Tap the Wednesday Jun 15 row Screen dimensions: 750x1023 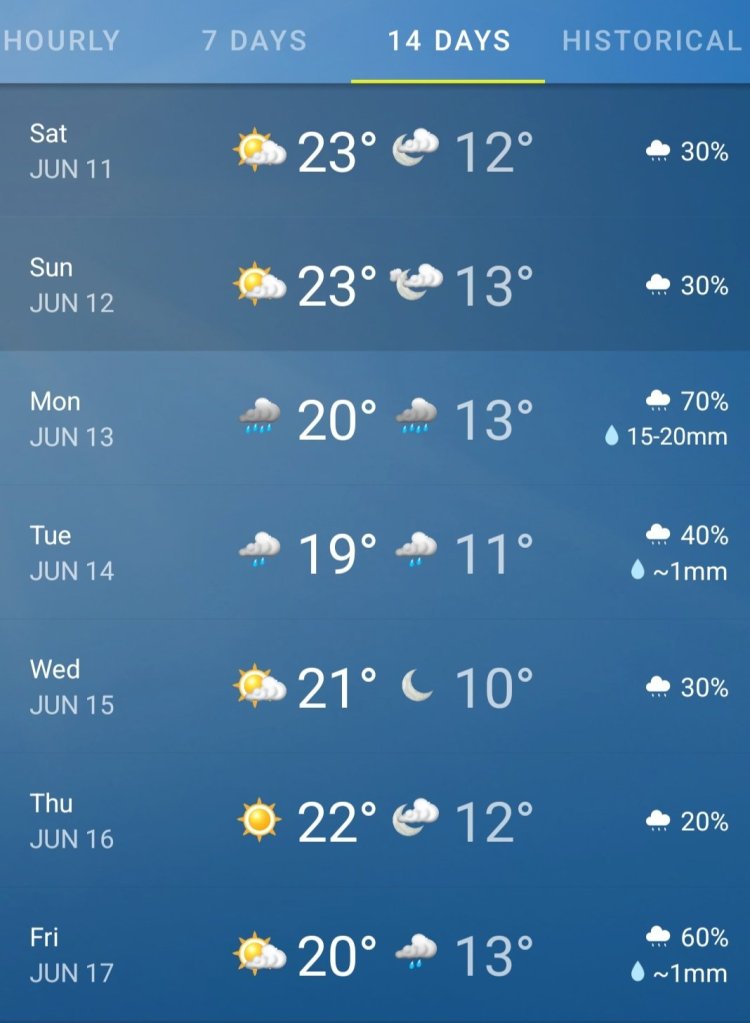(x=375, y=688)
